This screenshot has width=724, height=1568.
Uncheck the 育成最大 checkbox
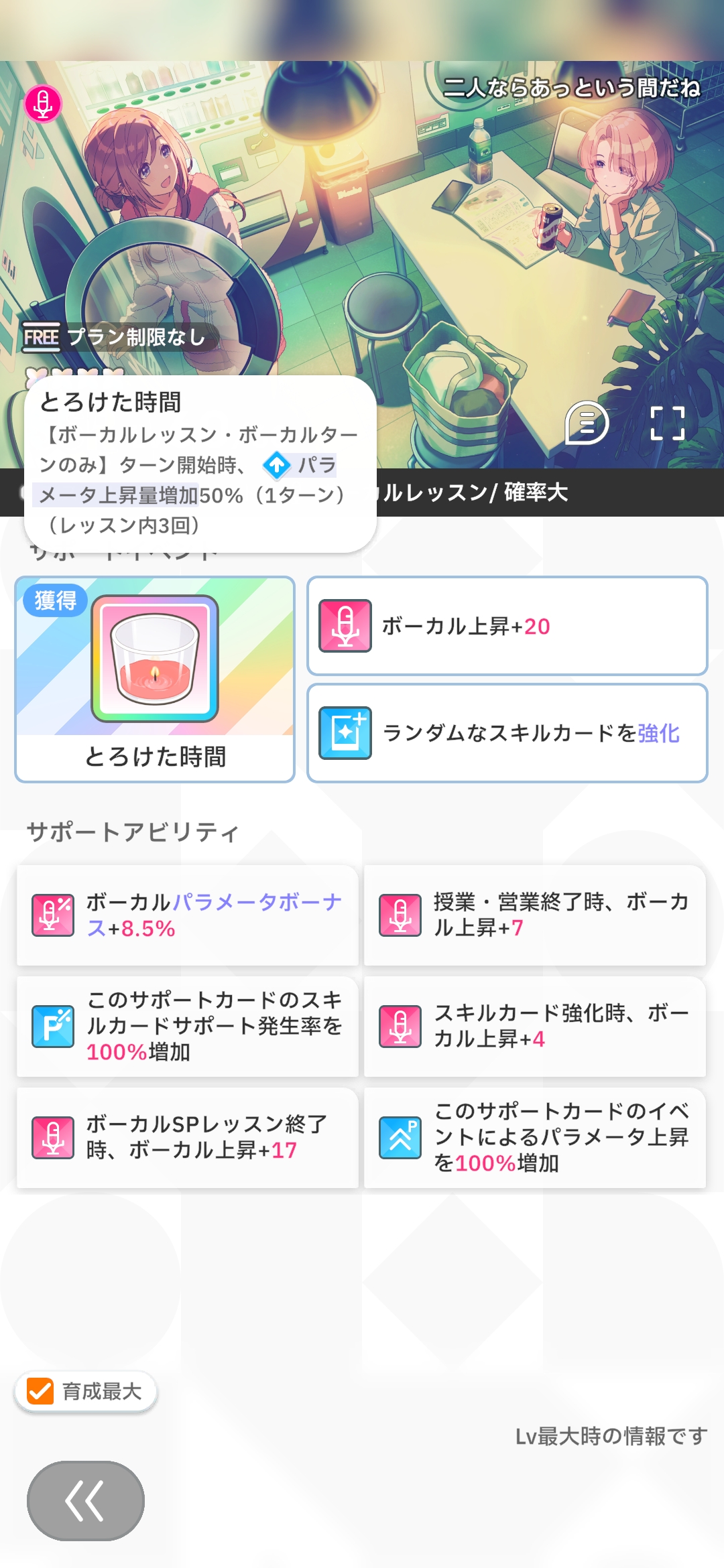[40, 1391]
